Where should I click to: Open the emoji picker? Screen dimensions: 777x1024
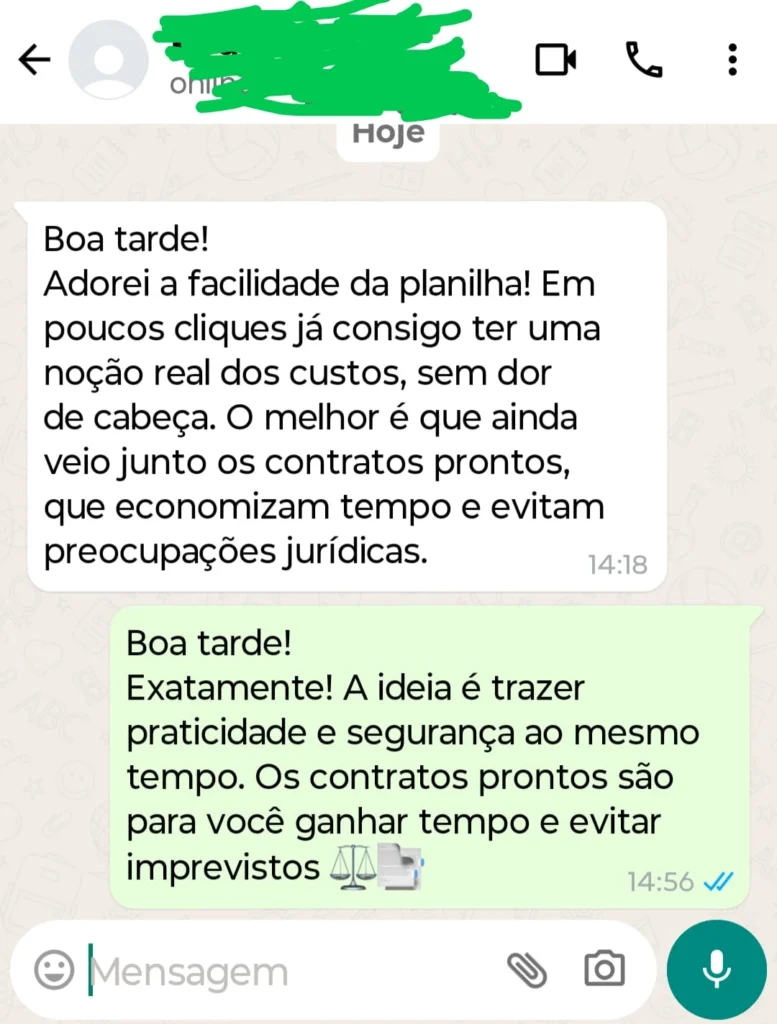click(54, 969)
